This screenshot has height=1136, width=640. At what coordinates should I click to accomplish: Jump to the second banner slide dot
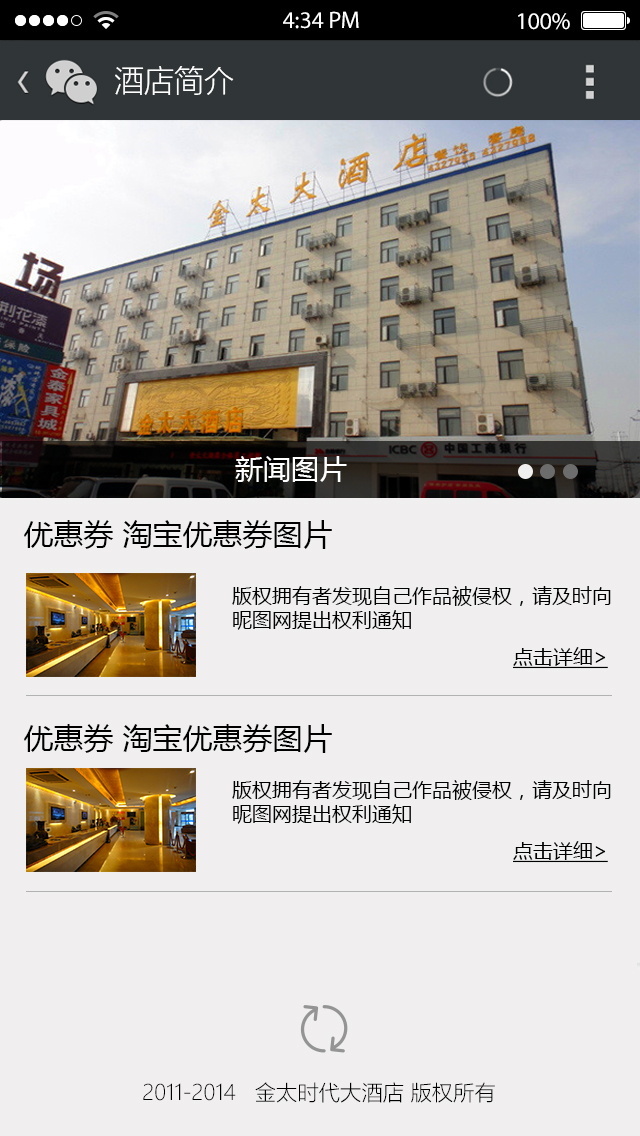pos(547,471)
